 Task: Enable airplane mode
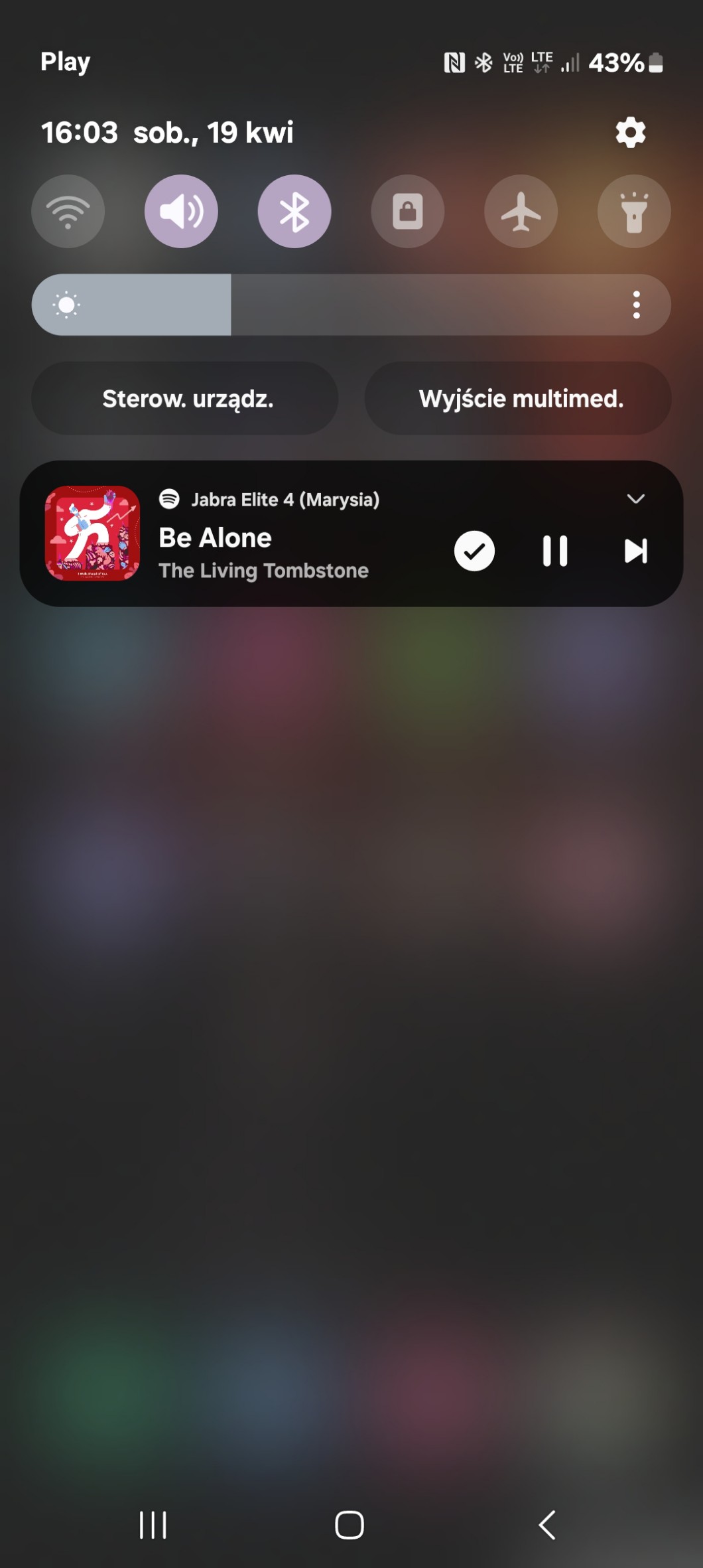(x=521, y=212)
